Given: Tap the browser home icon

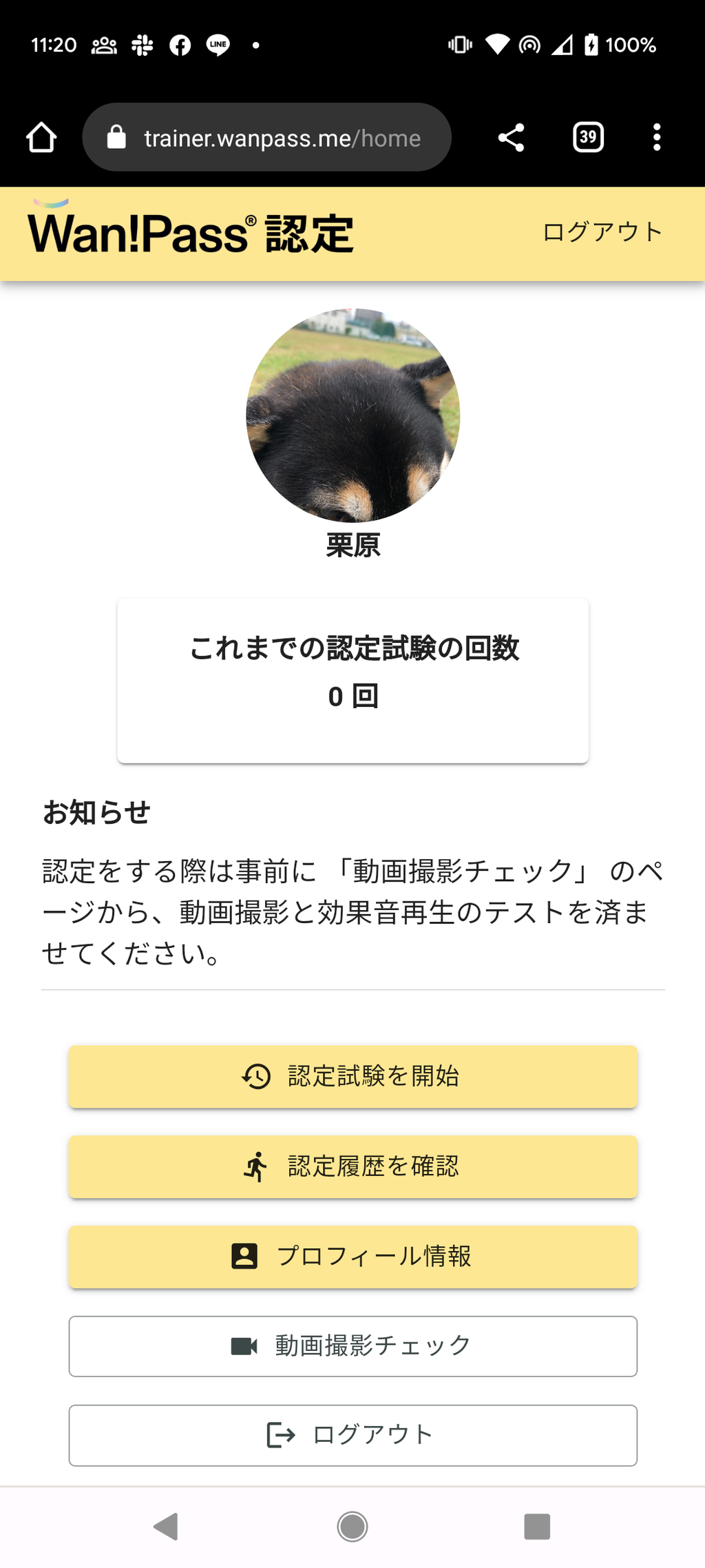Looking at the screenshot, I should coord(41,138).
